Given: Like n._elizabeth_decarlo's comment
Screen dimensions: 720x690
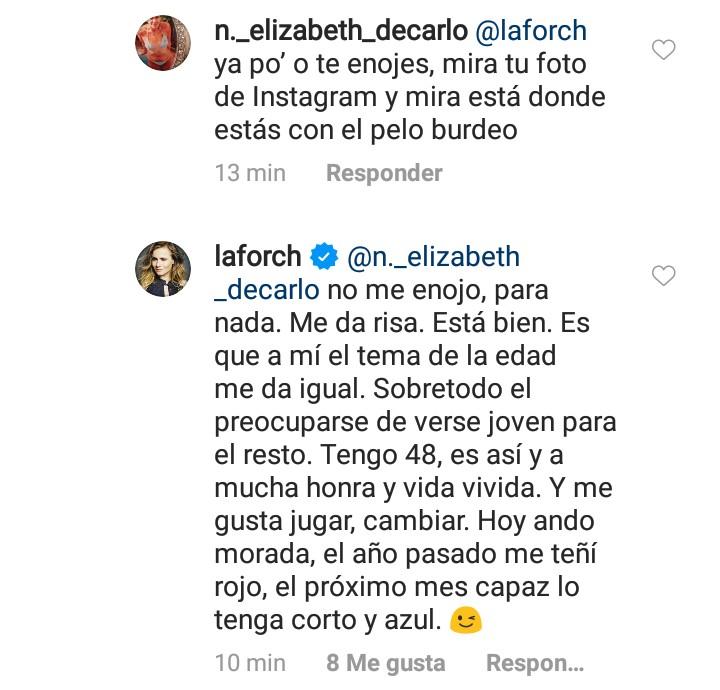Looking at the screenshot, I should [663, 49].
